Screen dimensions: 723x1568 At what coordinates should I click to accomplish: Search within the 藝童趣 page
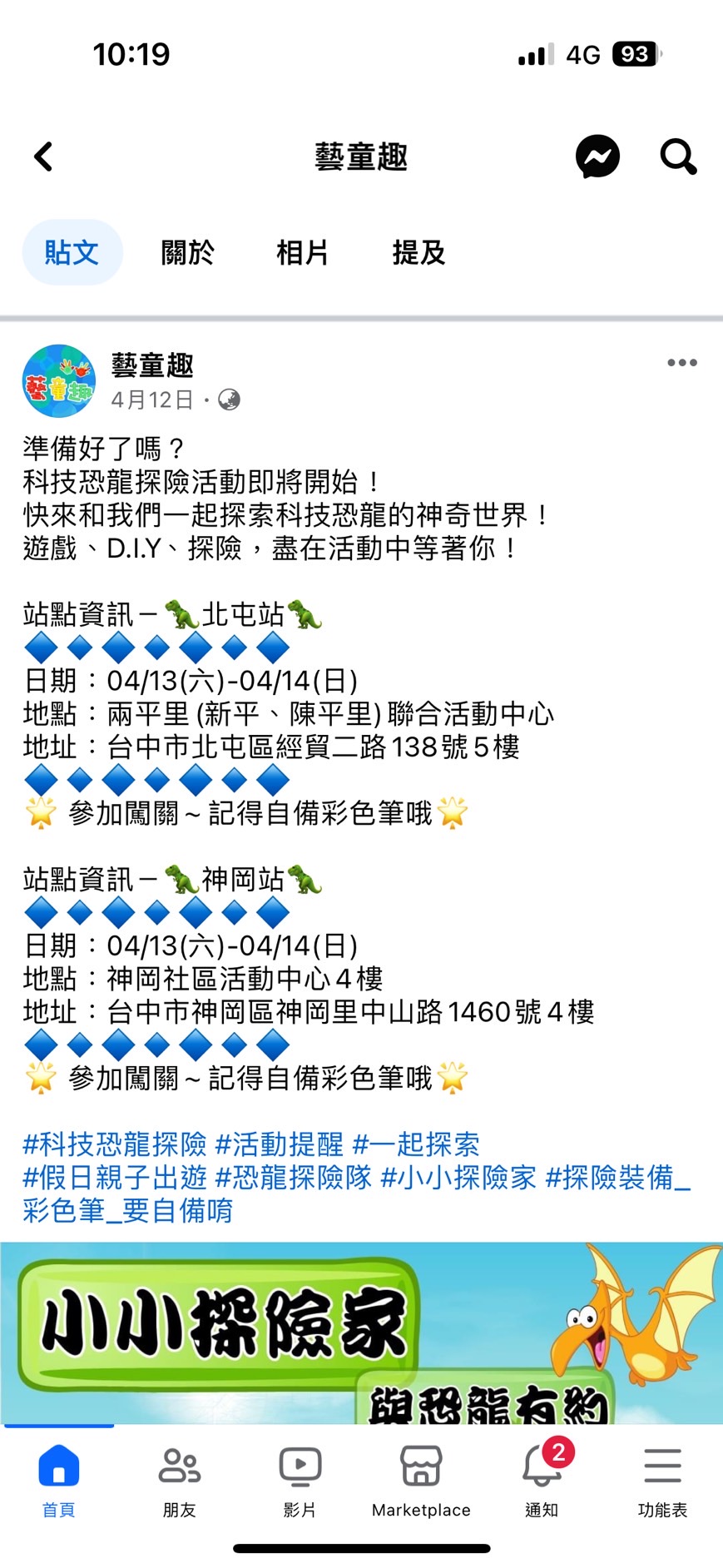[678, 156]
